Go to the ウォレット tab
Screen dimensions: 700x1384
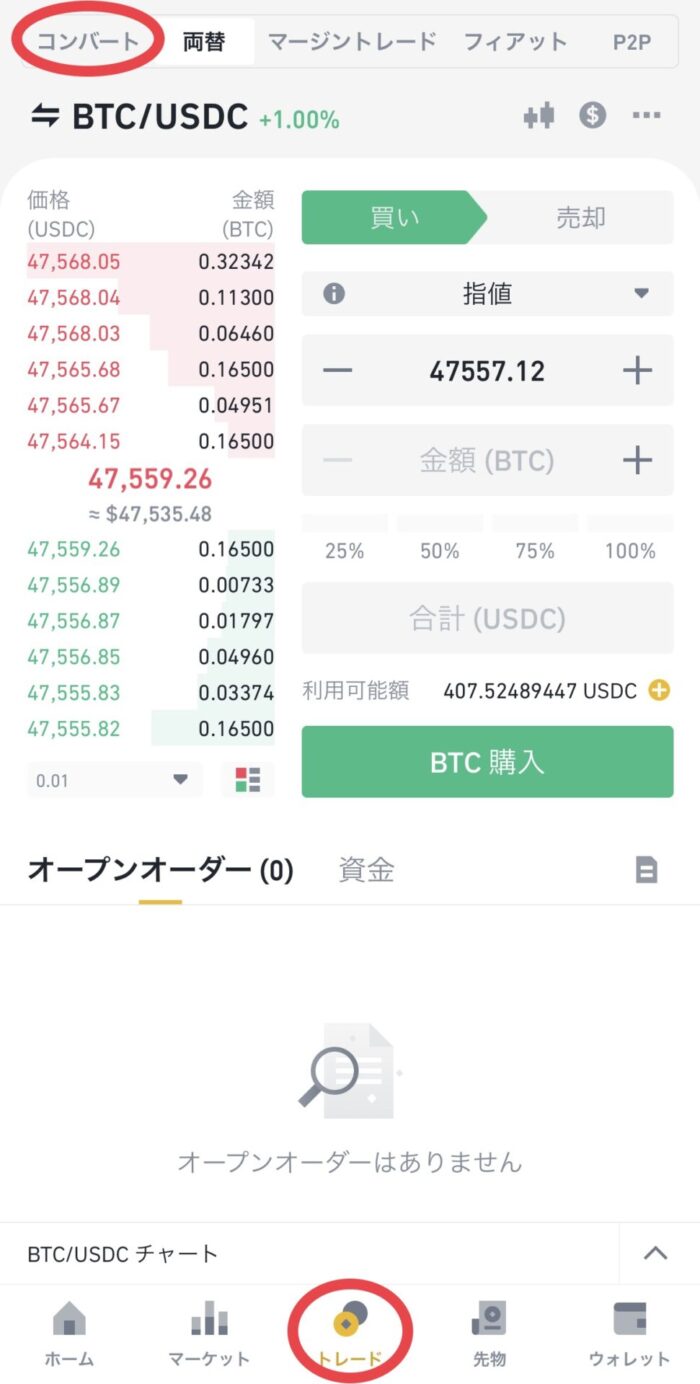tap(629, 1335)
